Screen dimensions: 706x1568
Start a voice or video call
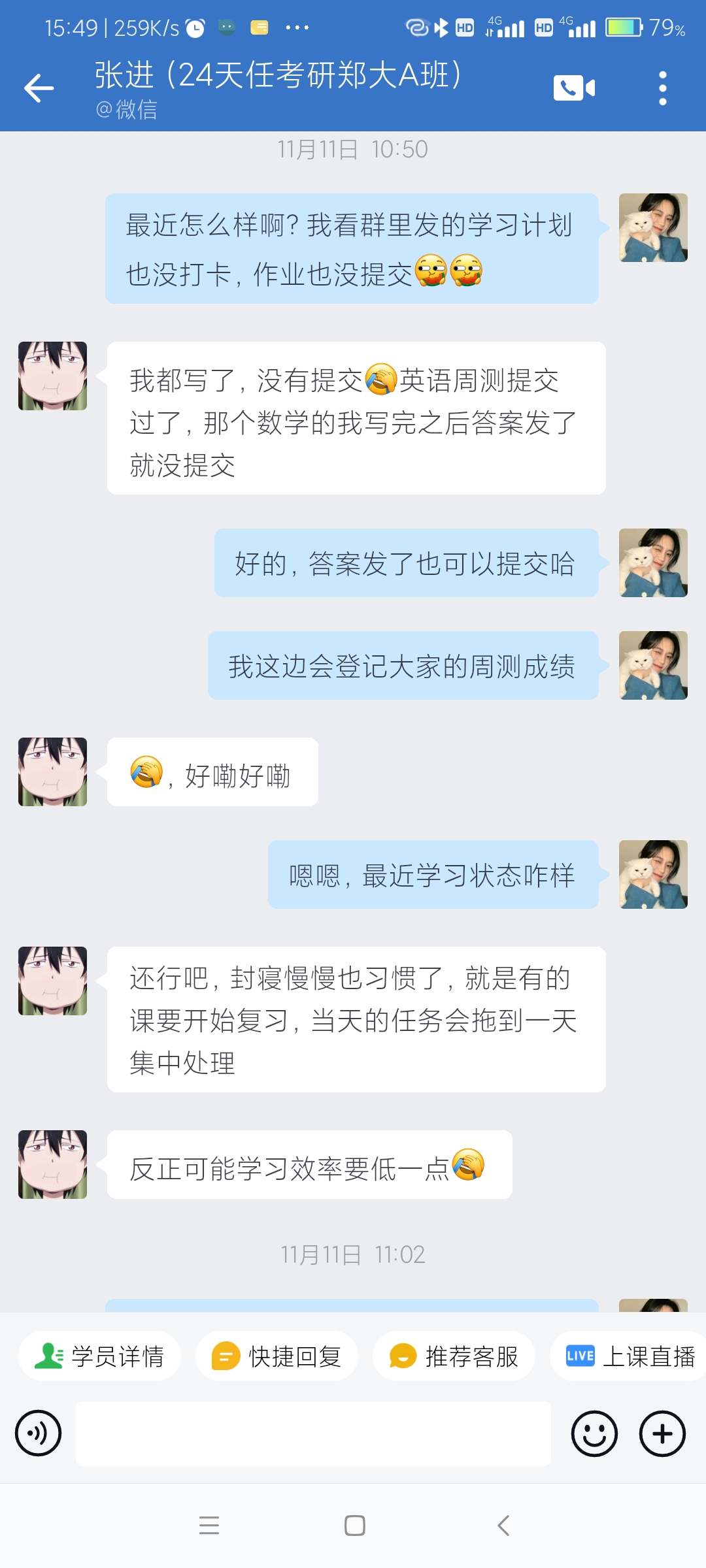(575, 88)
